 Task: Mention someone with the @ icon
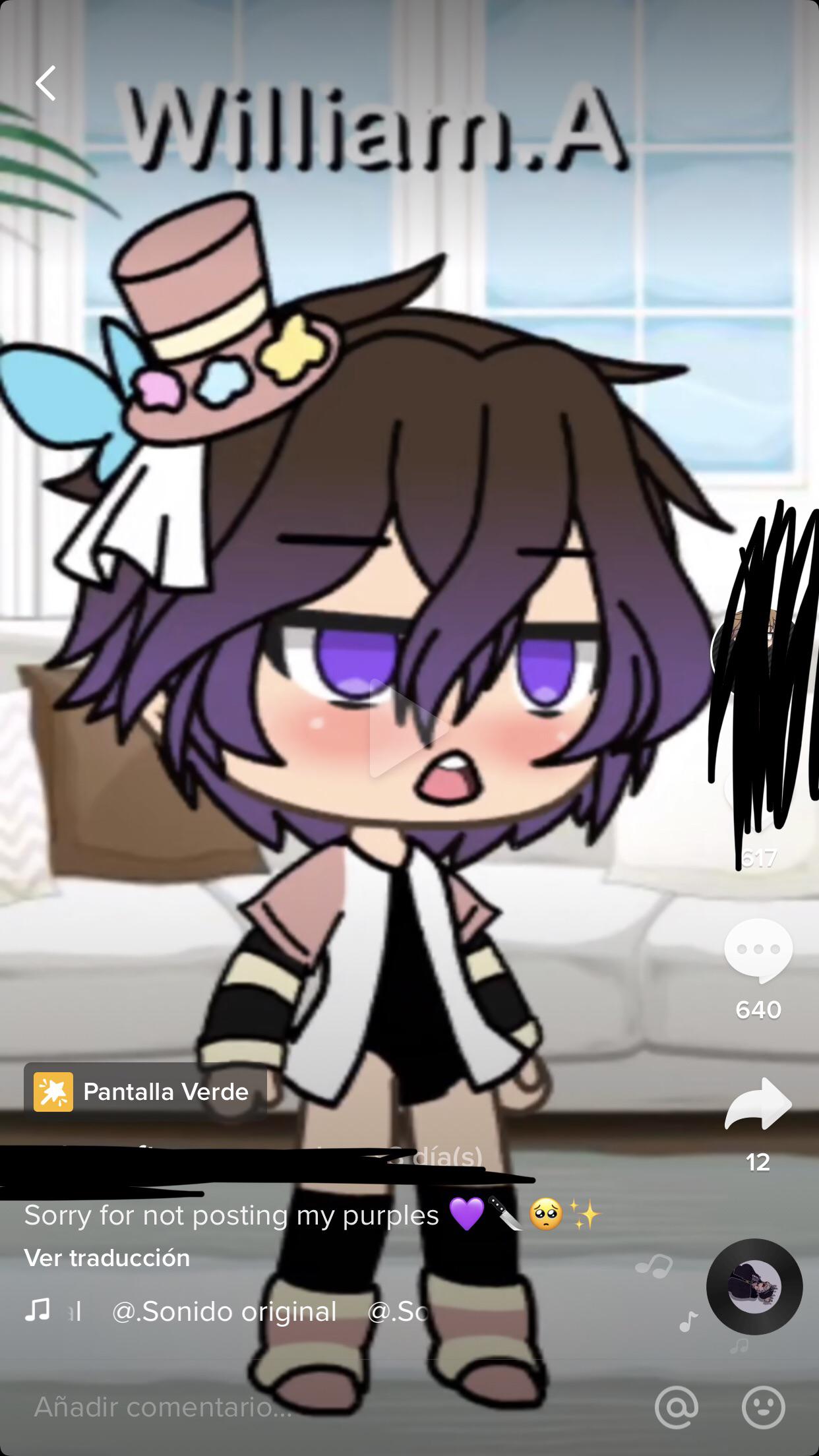tap(677, 1408)
